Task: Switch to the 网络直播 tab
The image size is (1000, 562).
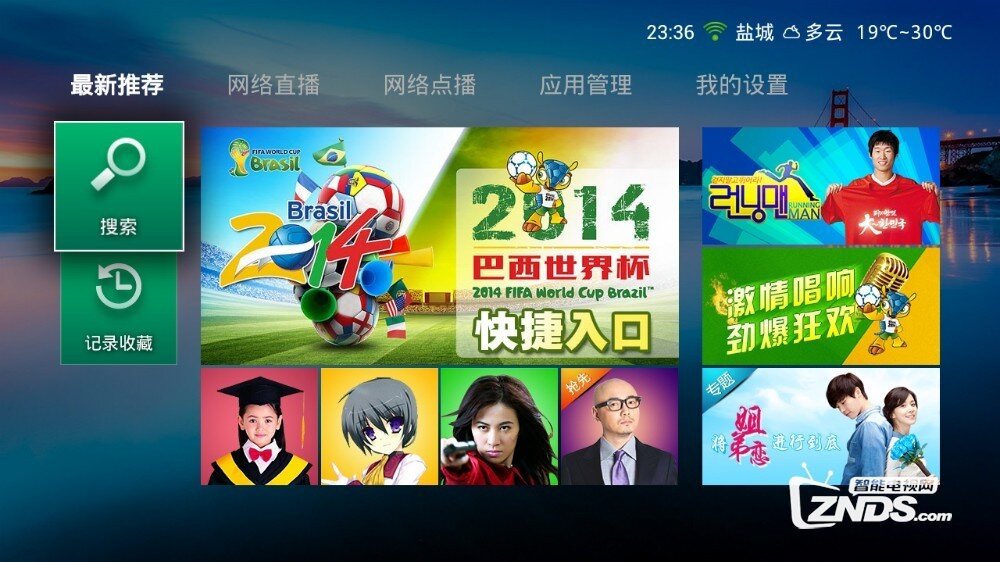Action: coord(273,86)
